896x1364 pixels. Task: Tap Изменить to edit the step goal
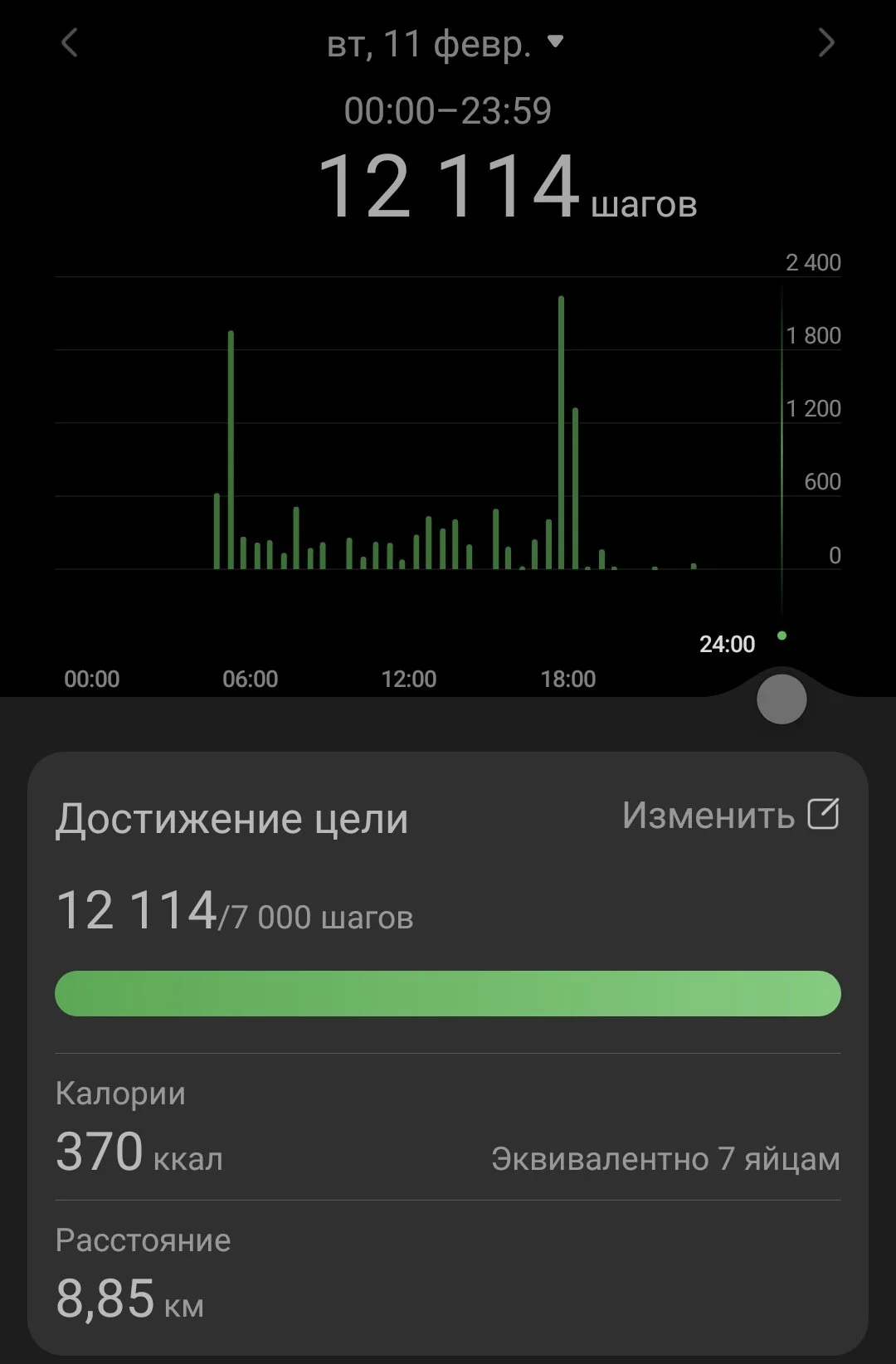tap(730, 815)
